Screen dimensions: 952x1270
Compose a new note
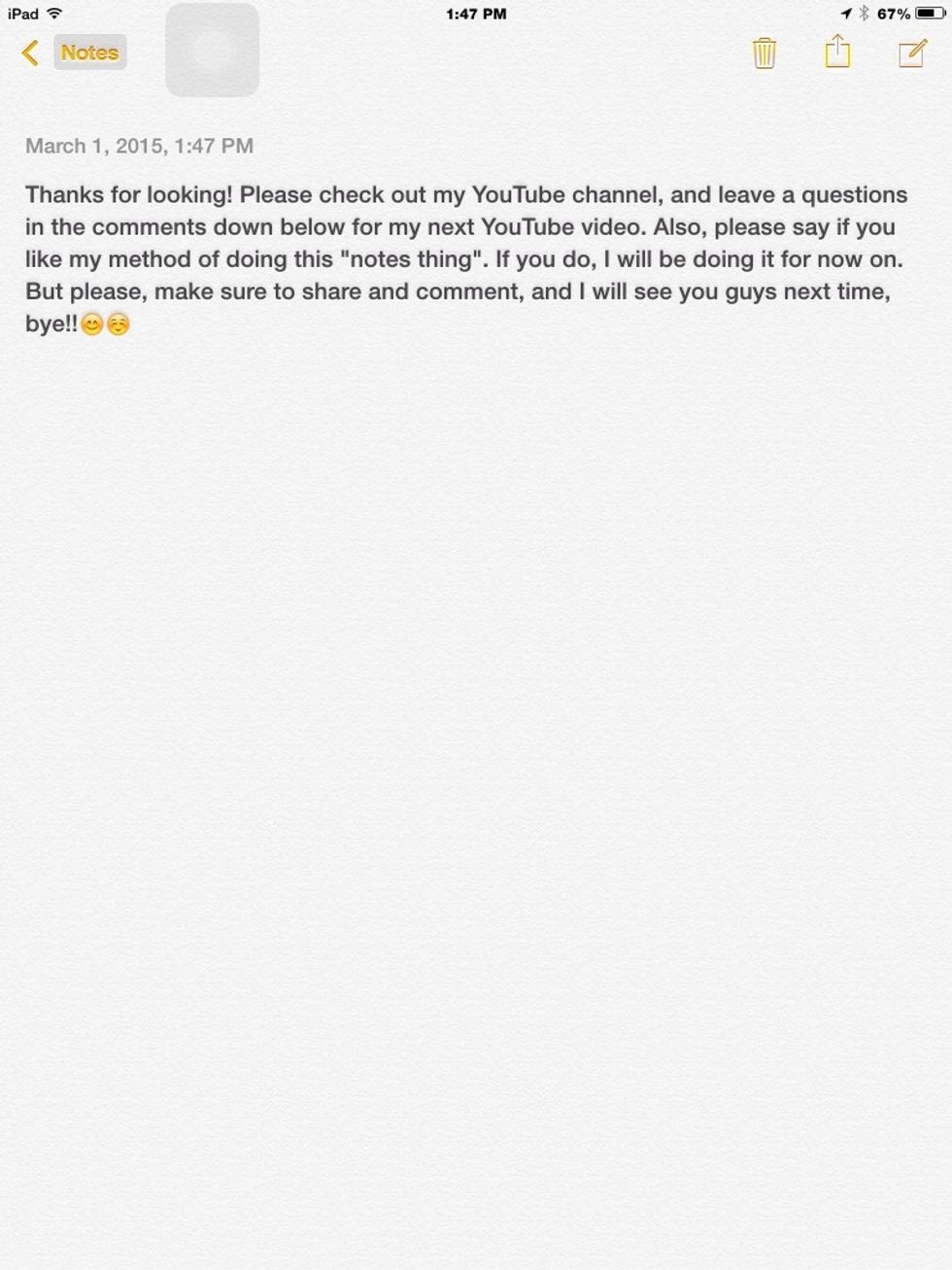tap(911, 52)
